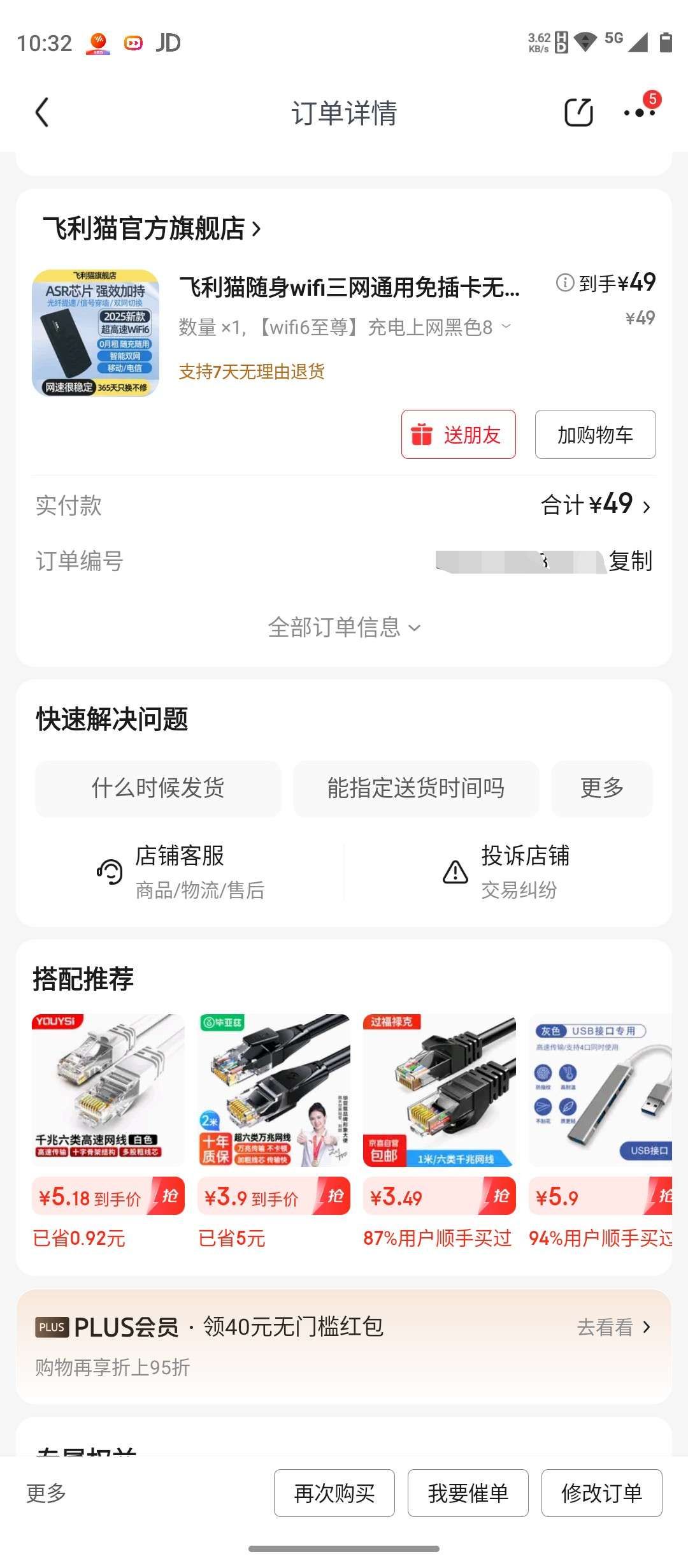Expand 全部订单信息

(344, 628)
